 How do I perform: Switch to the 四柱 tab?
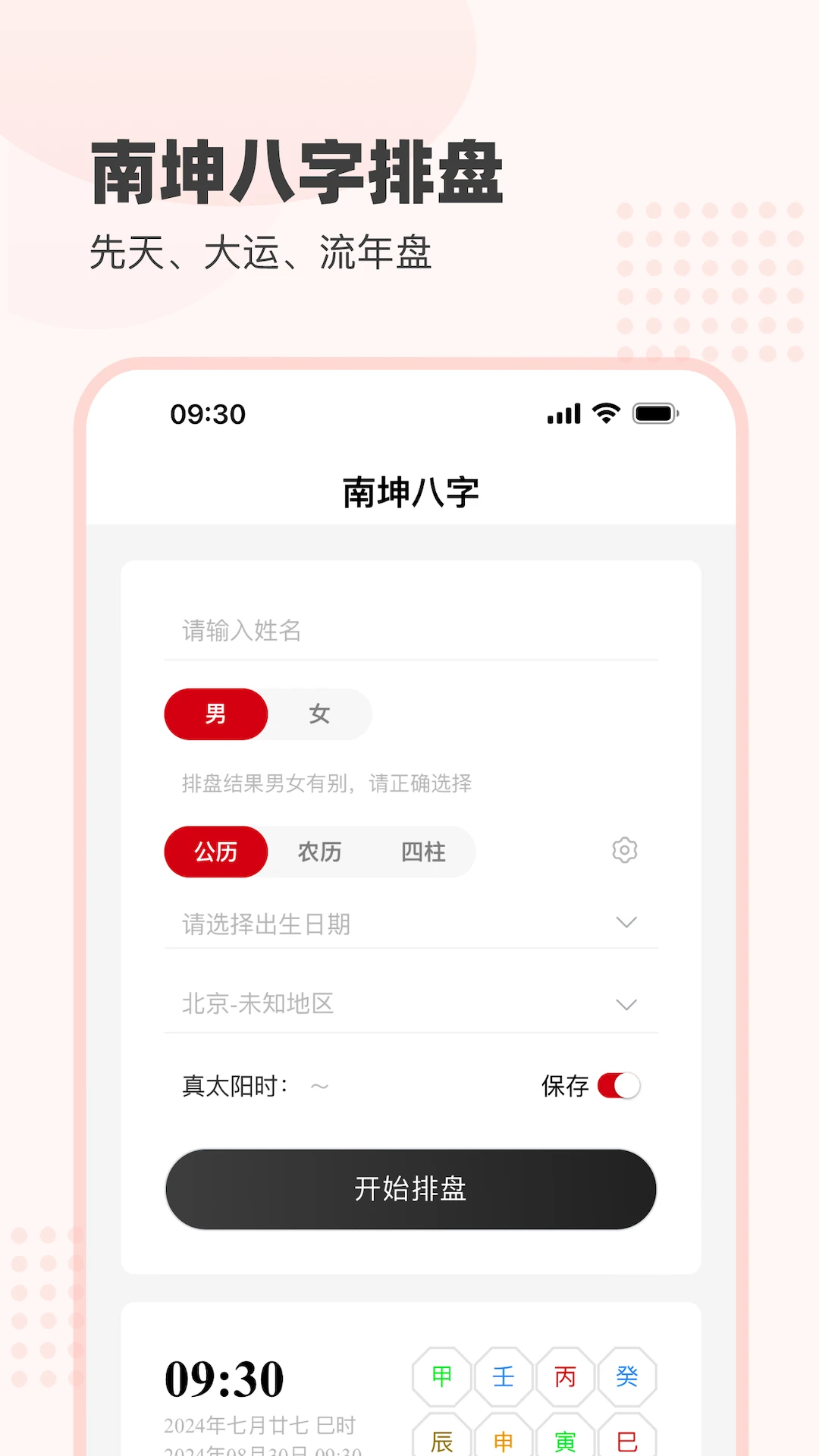[x=424, y=851]
